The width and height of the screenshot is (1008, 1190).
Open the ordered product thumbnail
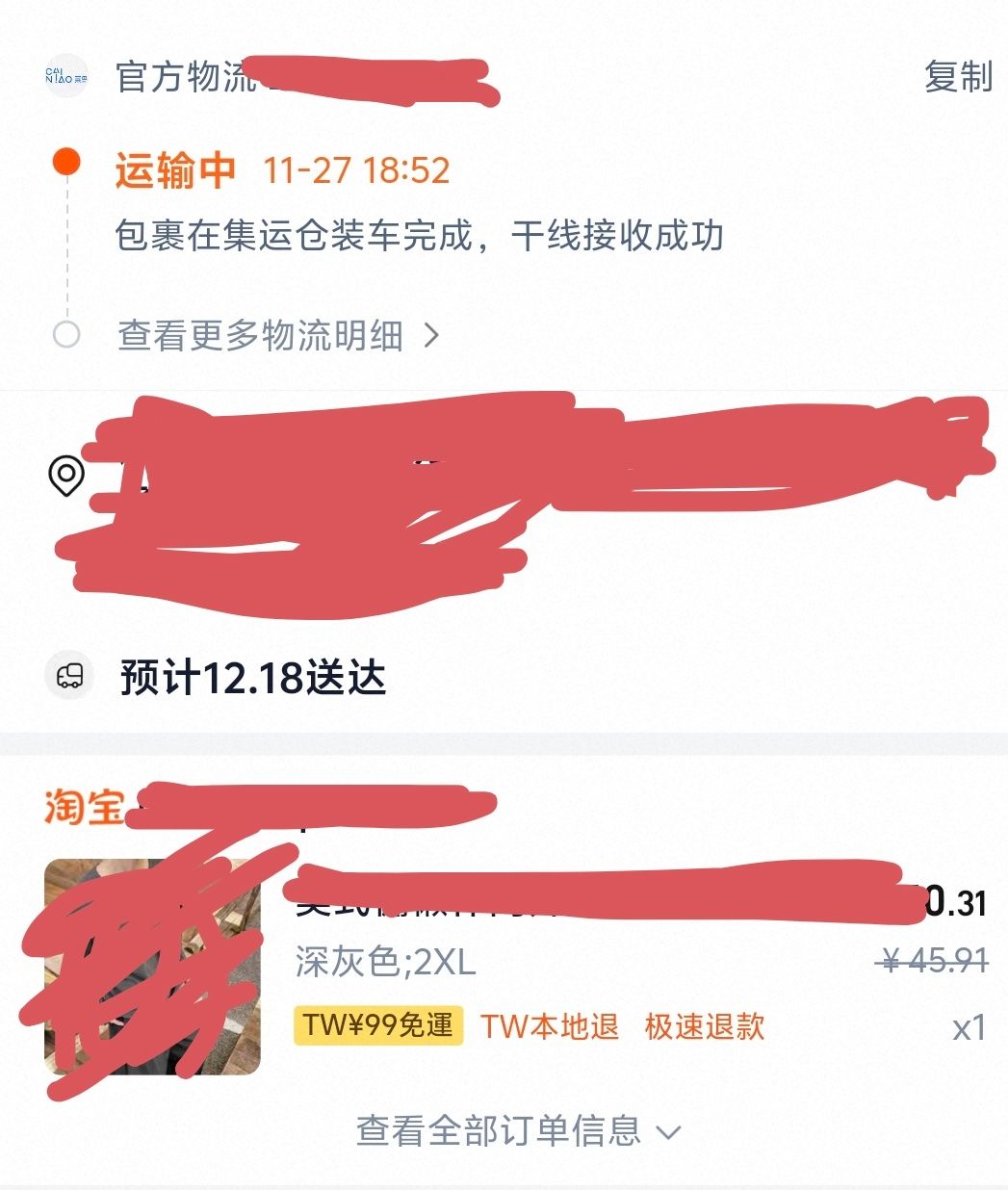152,967
